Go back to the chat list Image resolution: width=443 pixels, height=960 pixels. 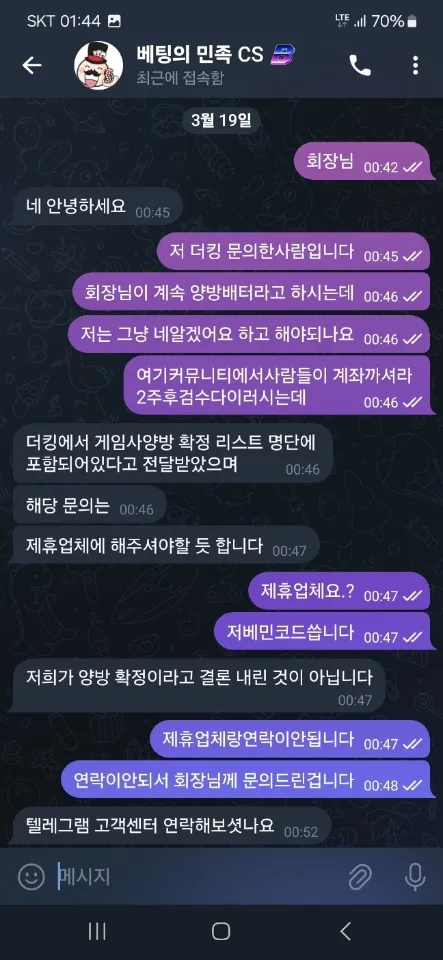(31, 66)
